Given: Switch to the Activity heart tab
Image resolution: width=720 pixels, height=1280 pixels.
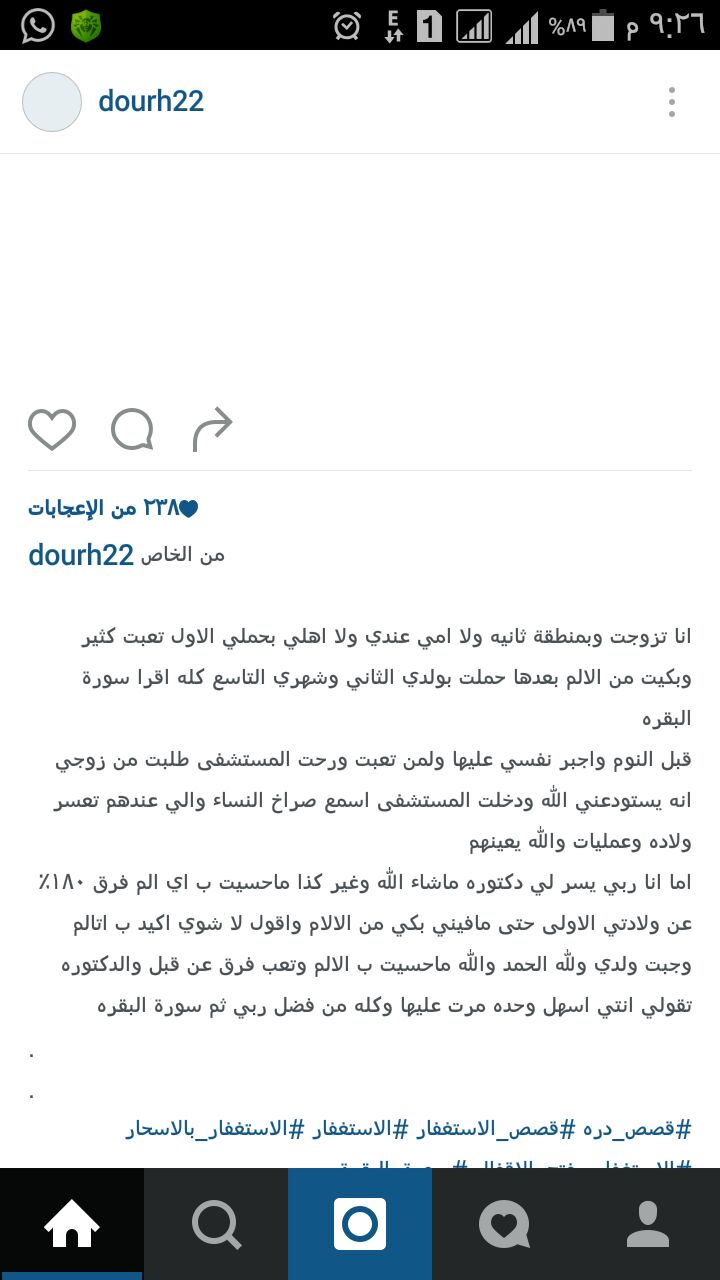Looking at the screenshot, I should (x=504, y=1224).
